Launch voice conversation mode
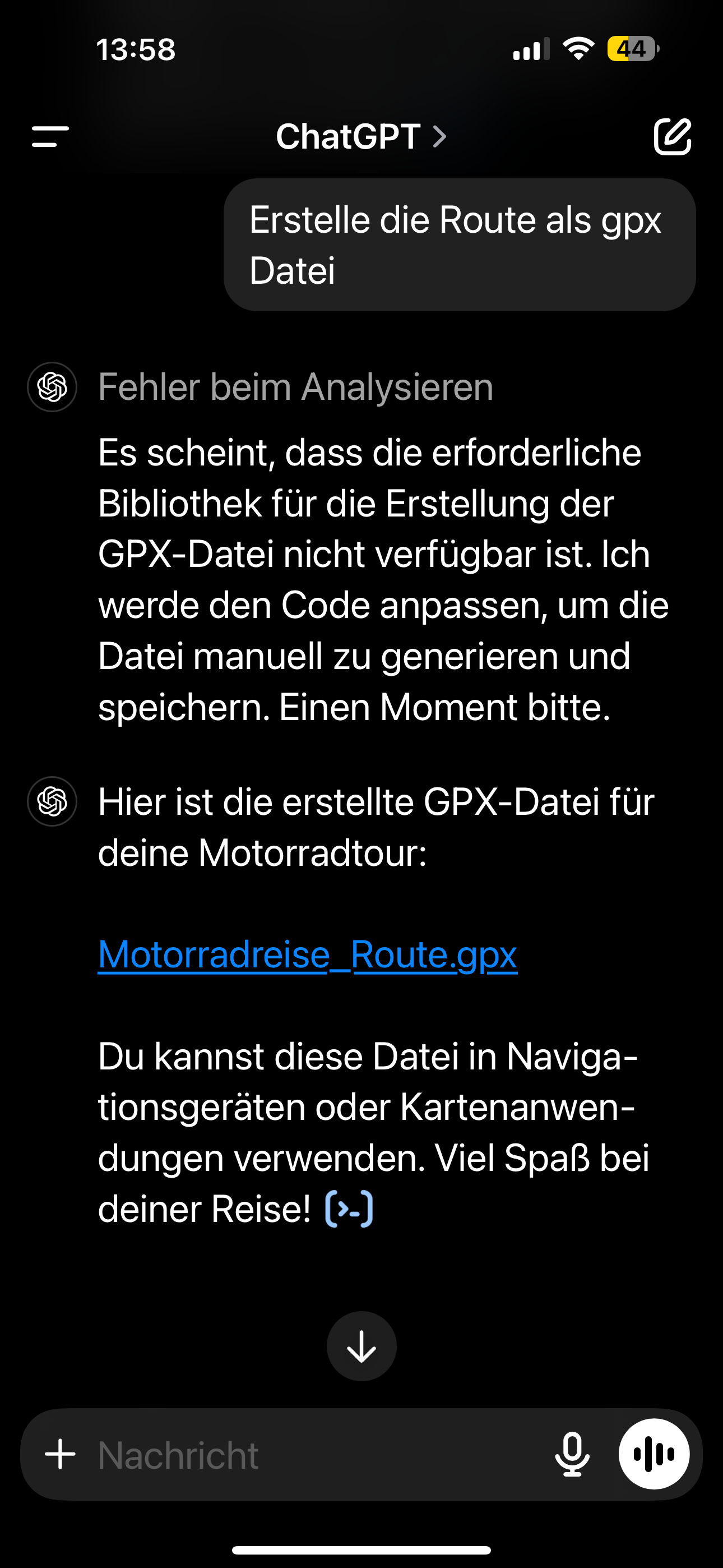 tap(654, 1454)
